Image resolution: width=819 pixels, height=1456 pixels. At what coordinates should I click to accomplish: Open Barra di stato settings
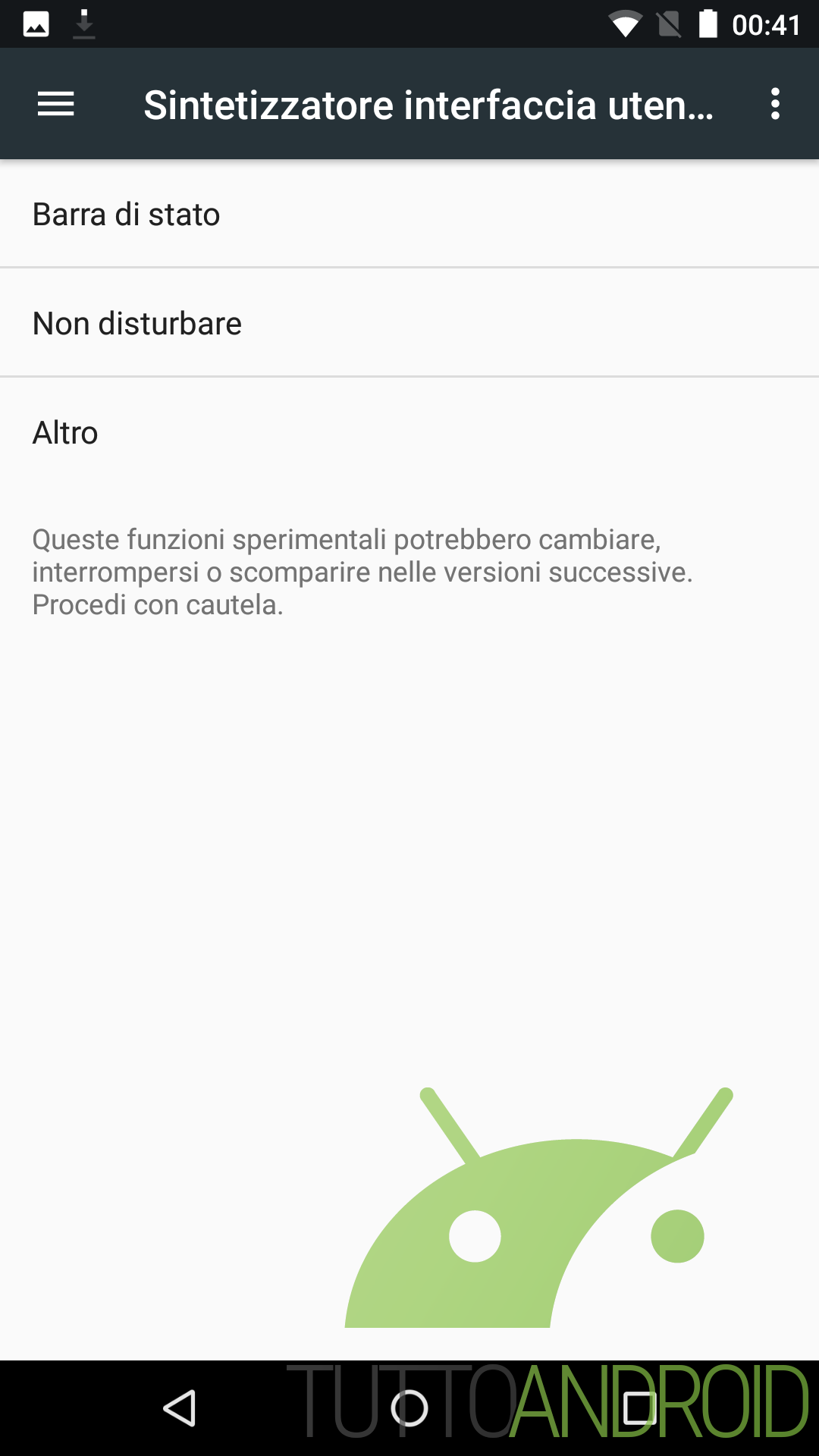coord(409,214)
